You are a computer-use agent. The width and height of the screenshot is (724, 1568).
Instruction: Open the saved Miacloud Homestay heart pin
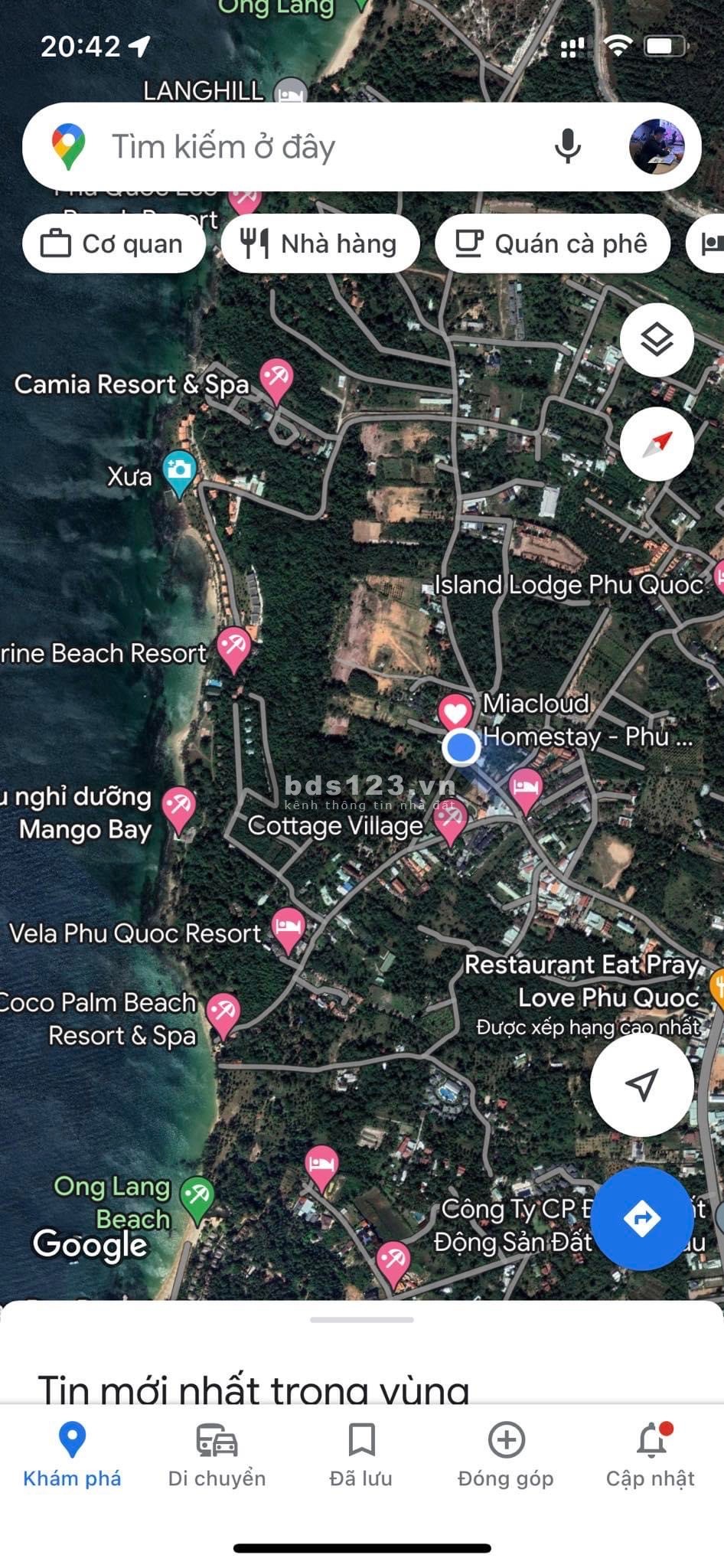tap(455, 712)
